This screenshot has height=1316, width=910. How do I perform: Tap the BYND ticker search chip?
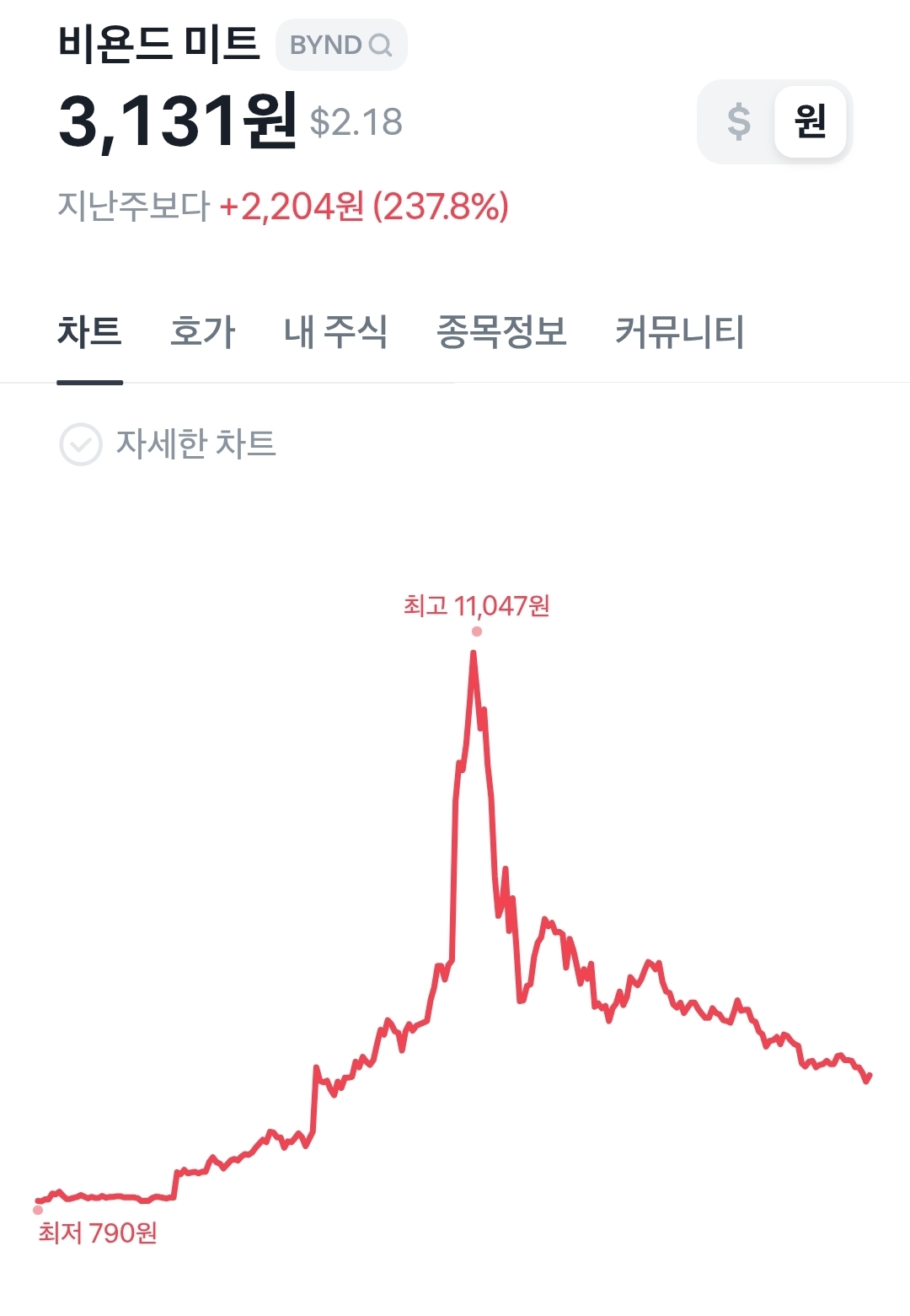[341, 45]
